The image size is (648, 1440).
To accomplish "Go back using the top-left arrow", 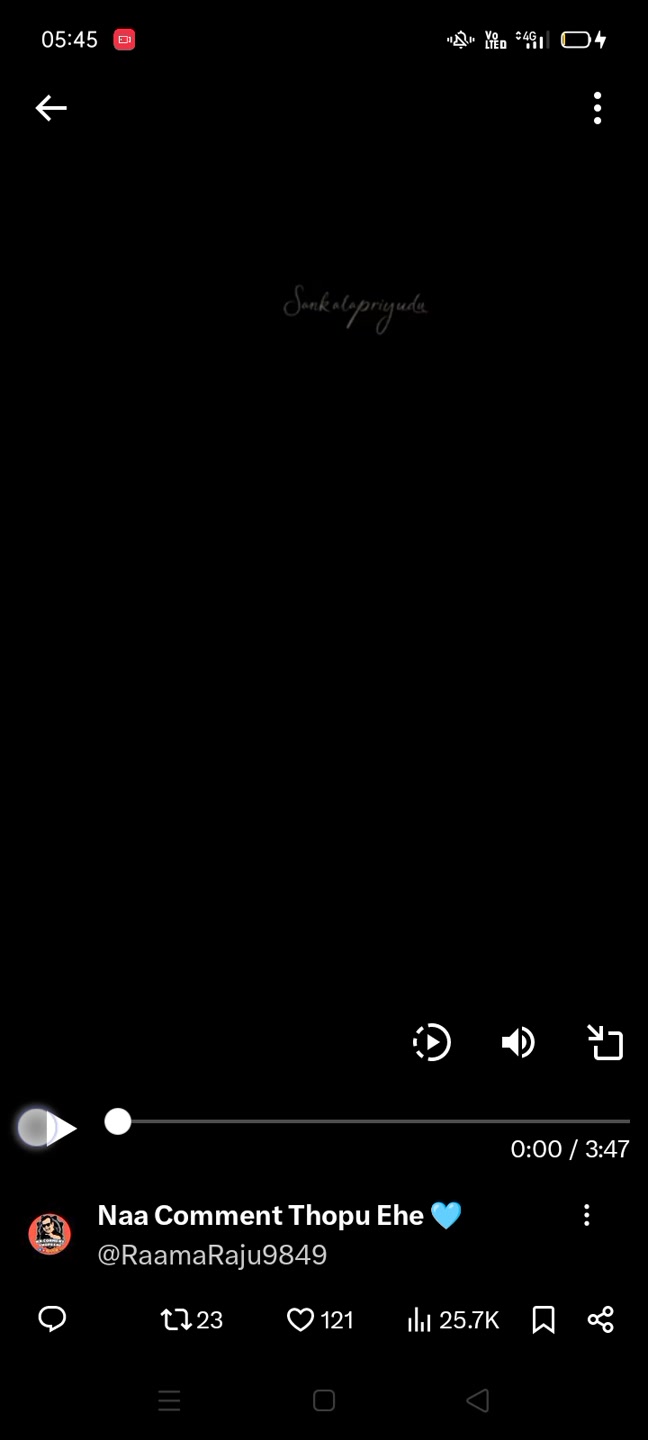I will coord(51,108).
